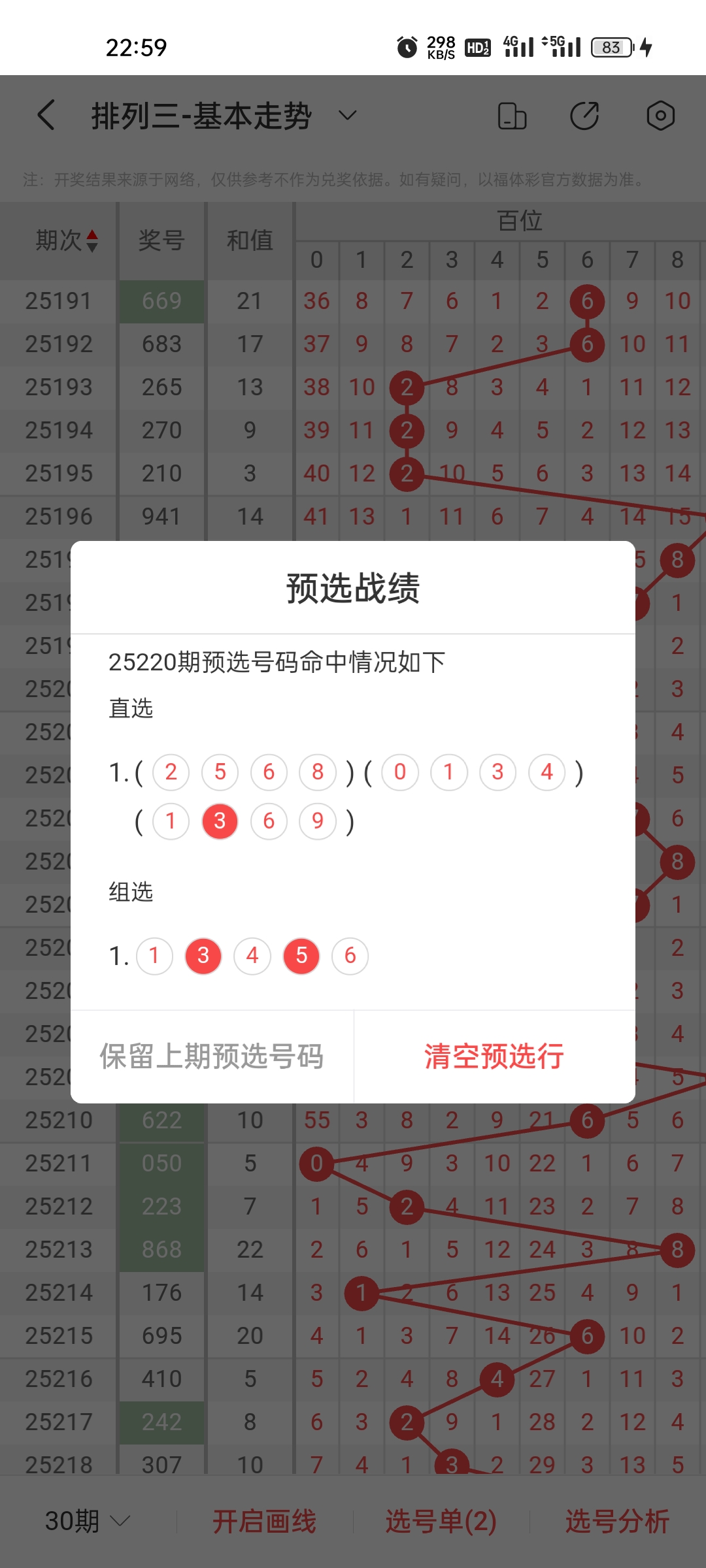Screen dimensions: 706x1568
Task: Tap 保留上期预选号码 button
Action: [212, 1056]
